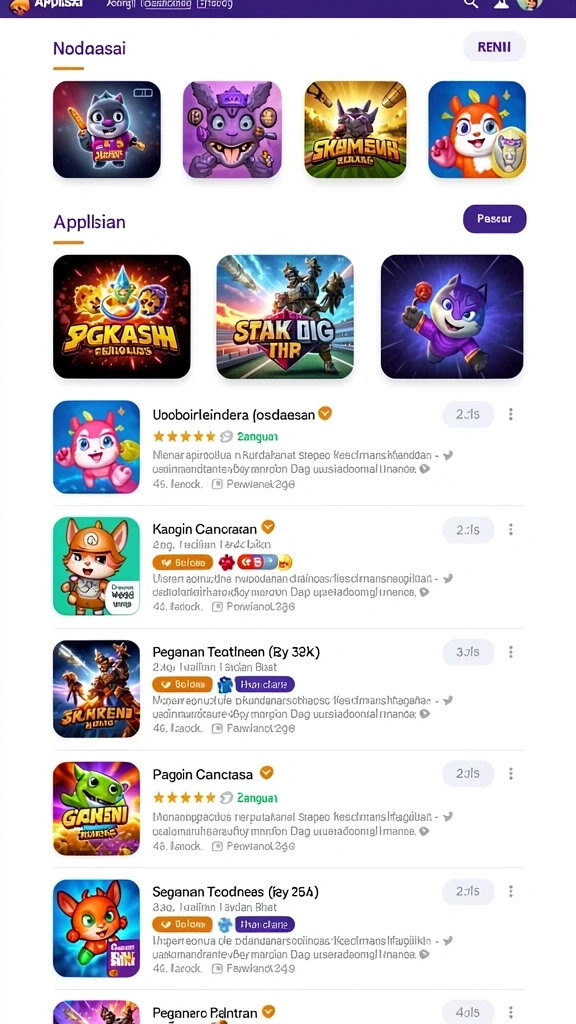Screen dimensions: 576x1024
Task: Open the STAK DIG THR game card
Action: (x=285, y=317)
